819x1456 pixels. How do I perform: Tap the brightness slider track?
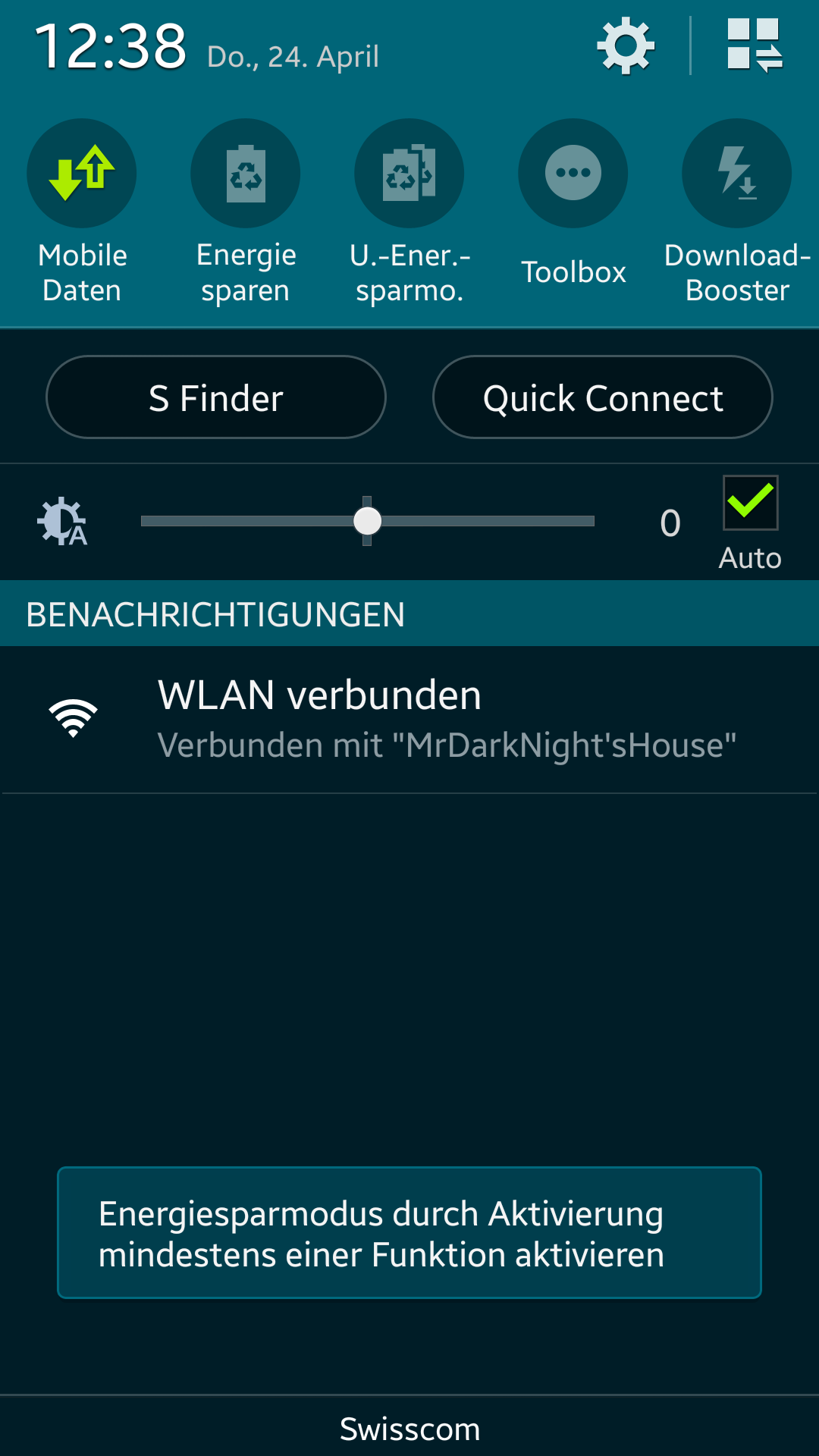point(368,521)
